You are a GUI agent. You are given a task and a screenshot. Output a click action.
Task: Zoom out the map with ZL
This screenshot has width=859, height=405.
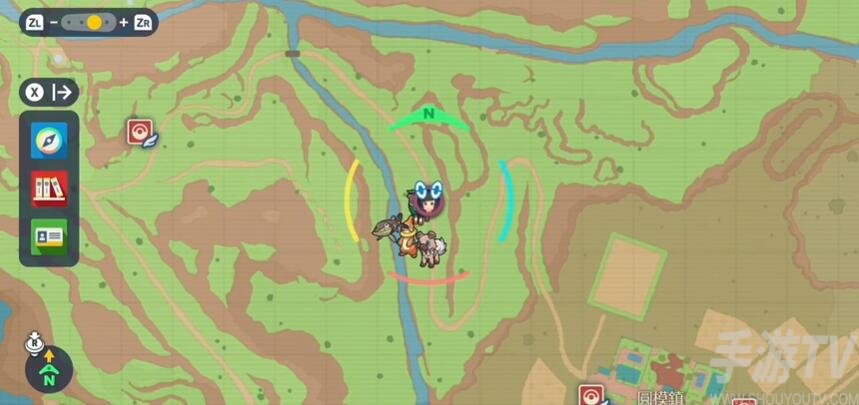point(35,22)
